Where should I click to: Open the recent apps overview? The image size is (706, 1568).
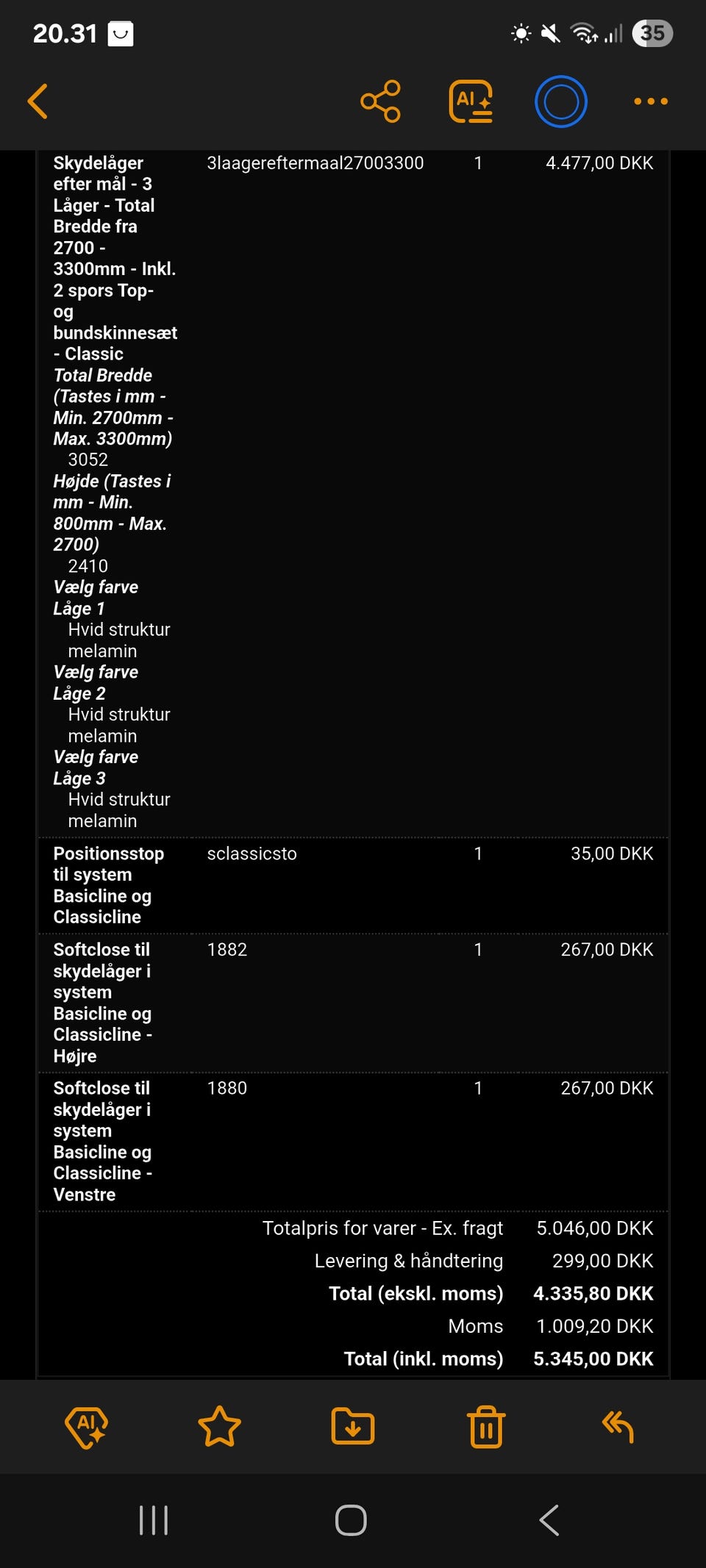154,1520
